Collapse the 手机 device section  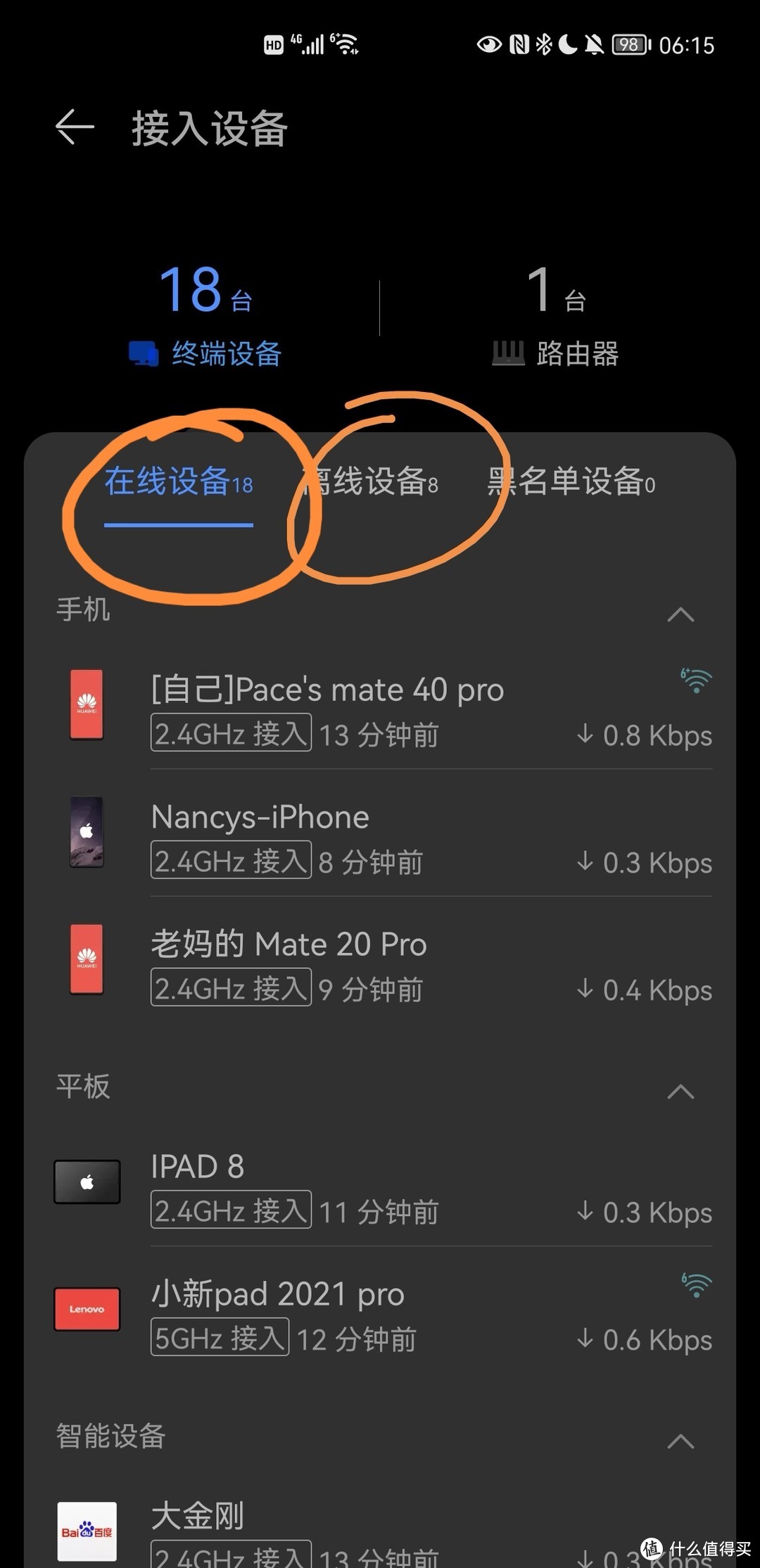tap(680, 614)
